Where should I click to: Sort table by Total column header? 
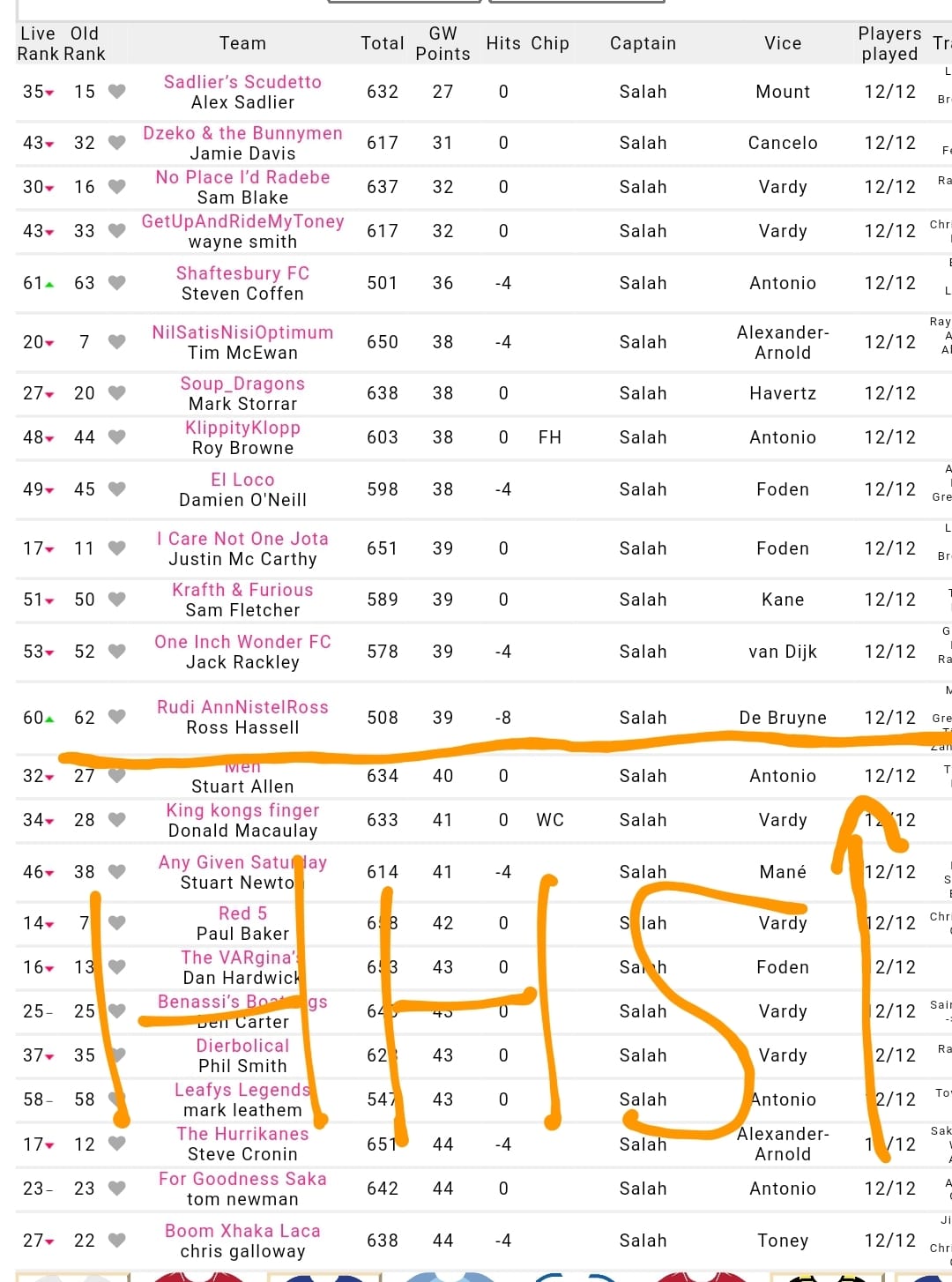tap(383, 43)
